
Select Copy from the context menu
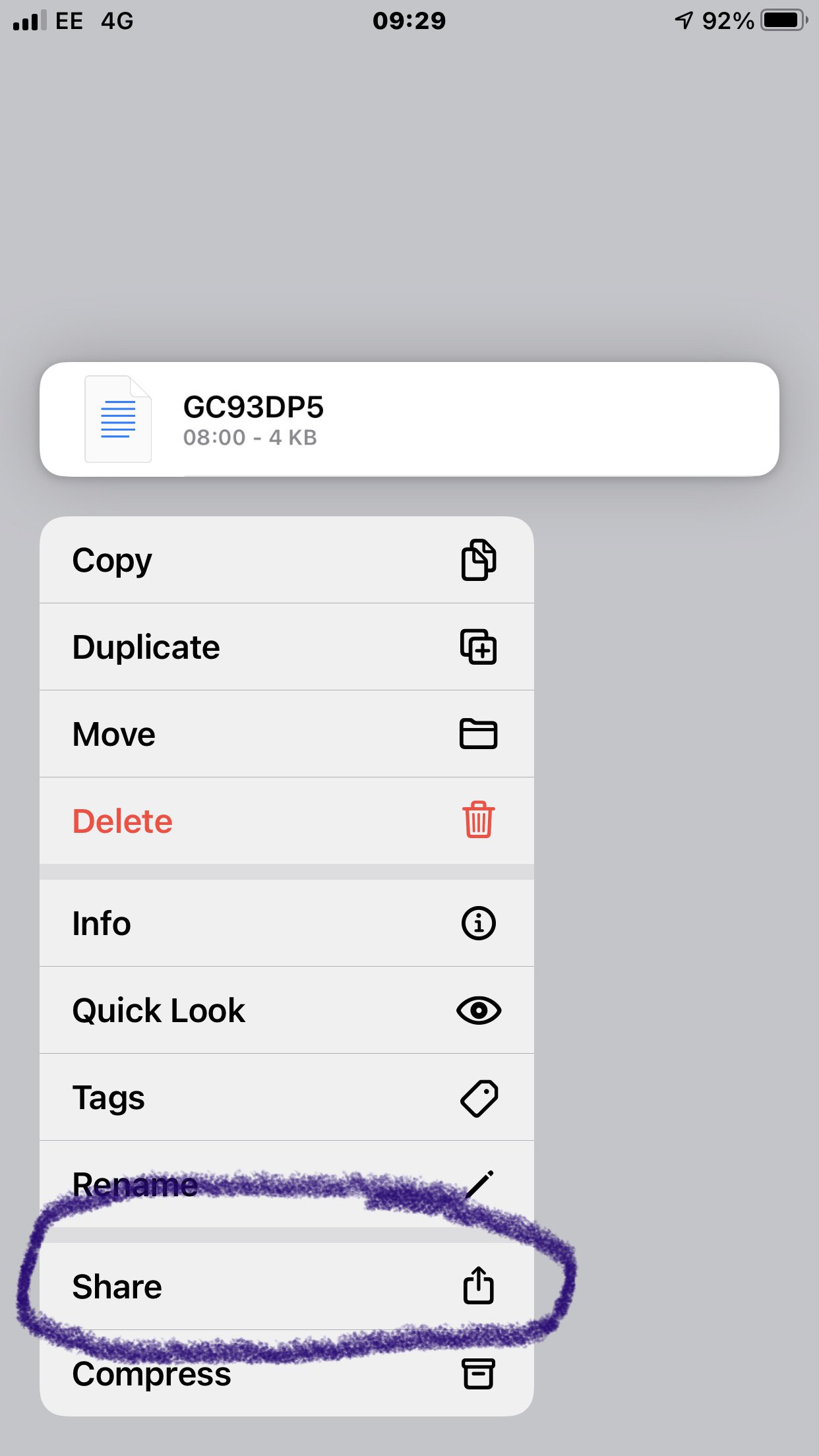coord(286,560)
